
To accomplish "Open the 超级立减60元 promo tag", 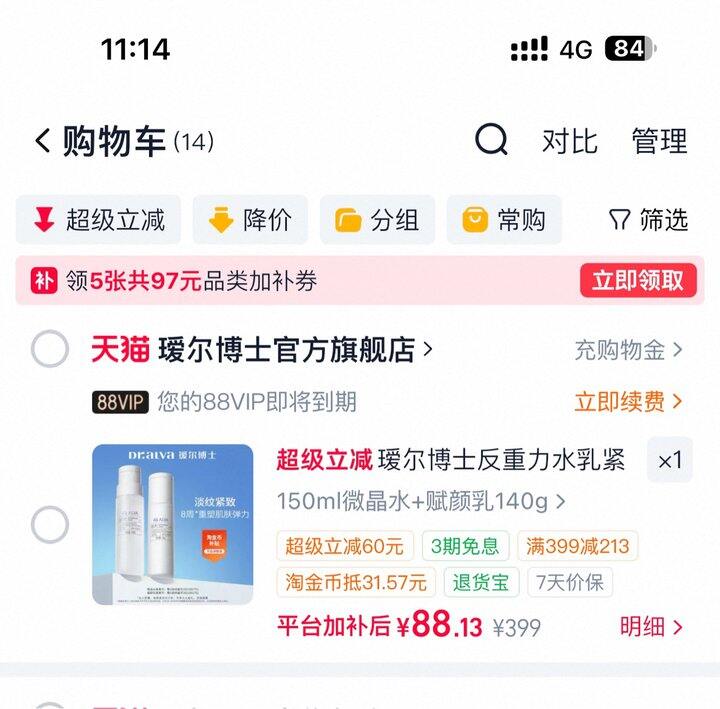I will click(x=345, y=546).
